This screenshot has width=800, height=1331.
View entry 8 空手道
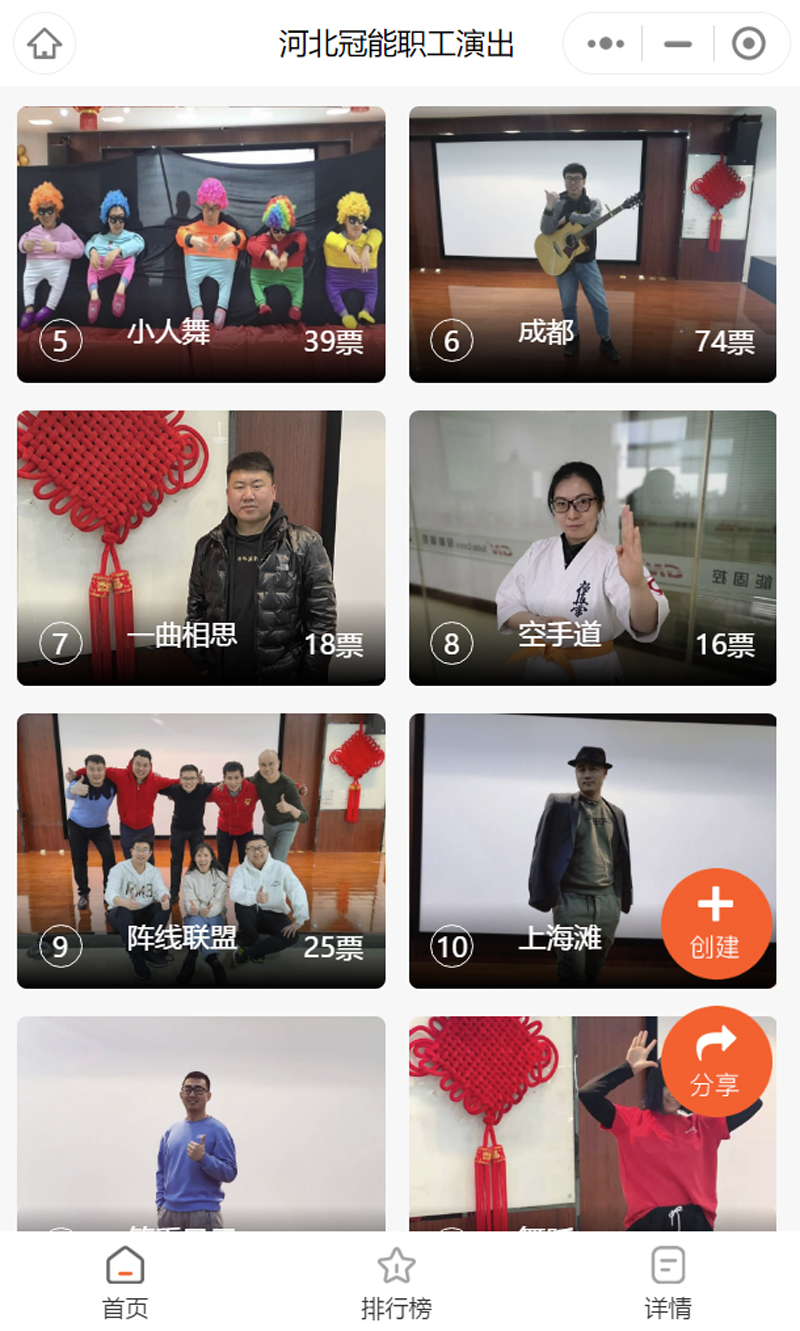tap(592, 547)
